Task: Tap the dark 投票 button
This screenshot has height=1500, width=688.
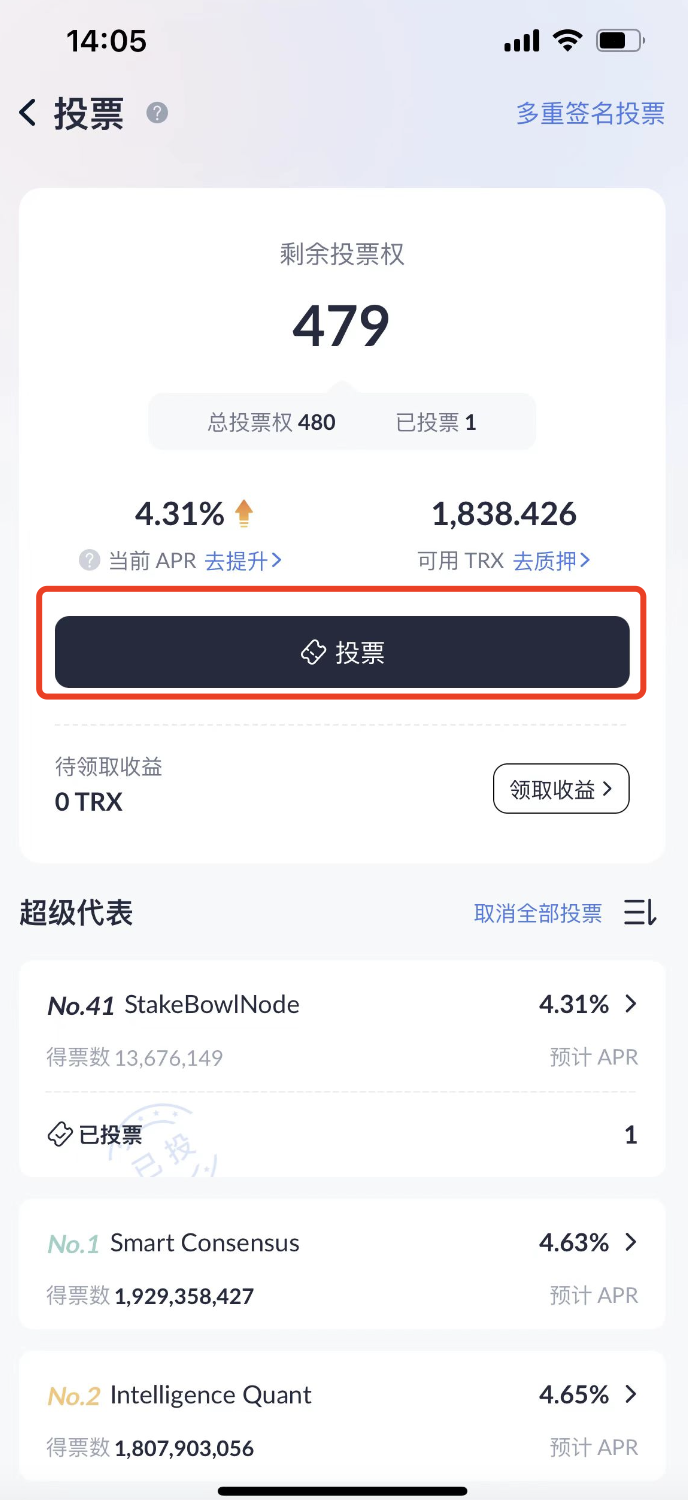Action: pyautogui.click(x=342, y=652)
